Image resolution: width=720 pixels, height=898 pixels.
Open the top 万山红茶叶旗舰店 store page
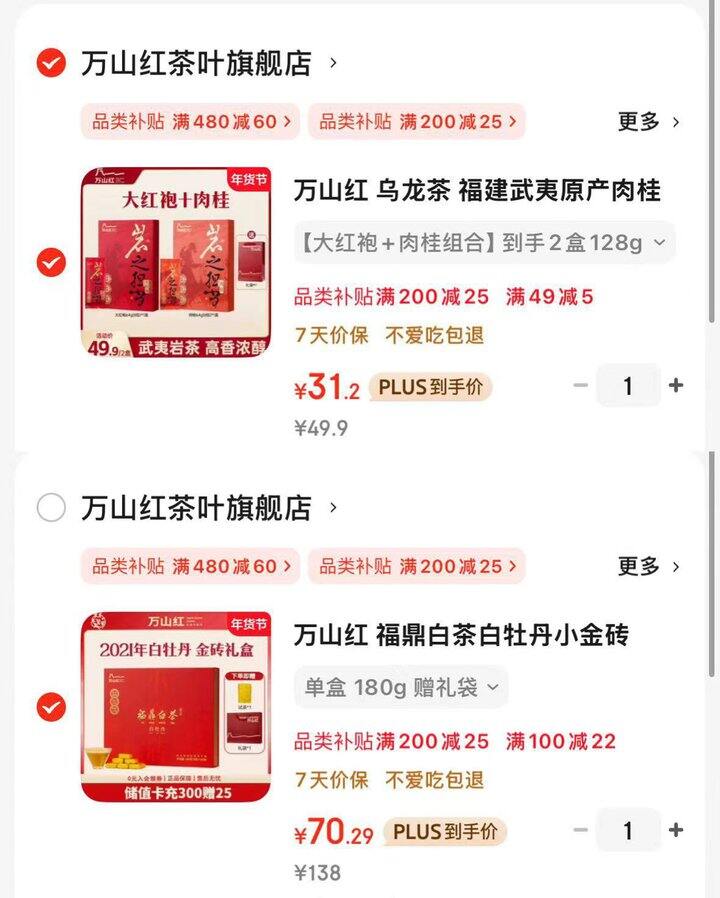[200, 61]
